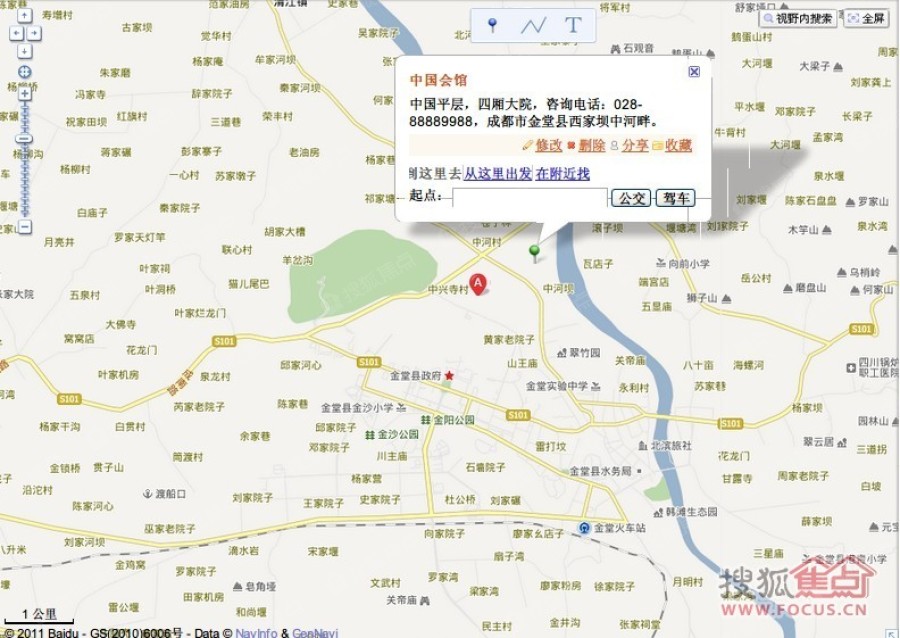Viewport: 900px width, 638px height.
Task: Share this place with 分享
Action: coord(634,146)
